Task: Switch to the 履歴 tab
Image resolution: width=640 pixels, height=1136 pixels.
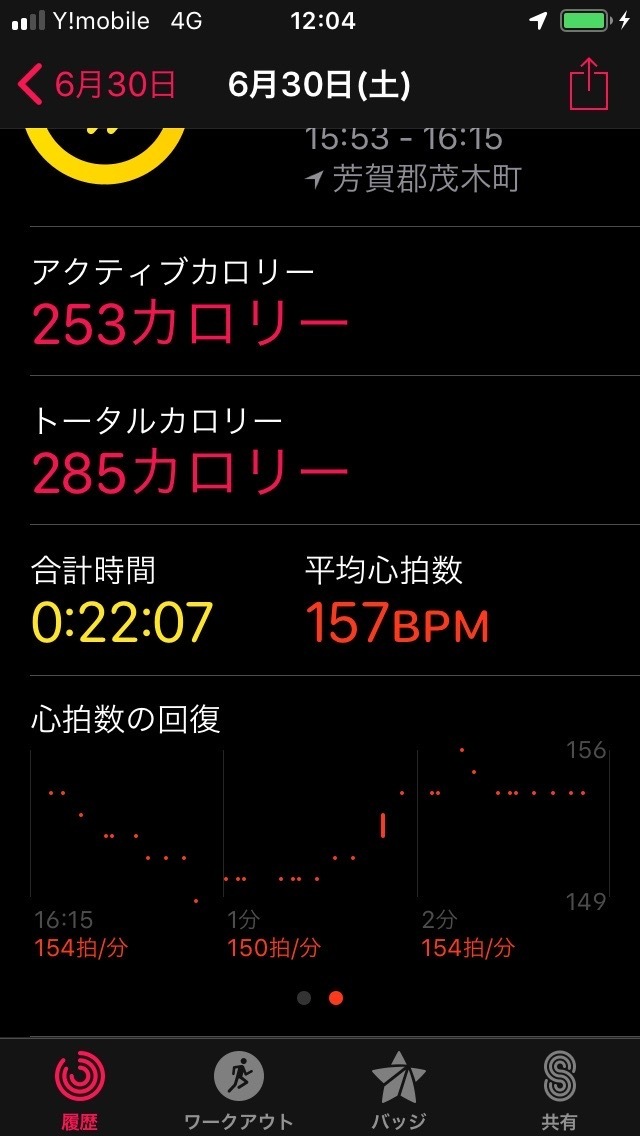Action: tap(80, 1090)
